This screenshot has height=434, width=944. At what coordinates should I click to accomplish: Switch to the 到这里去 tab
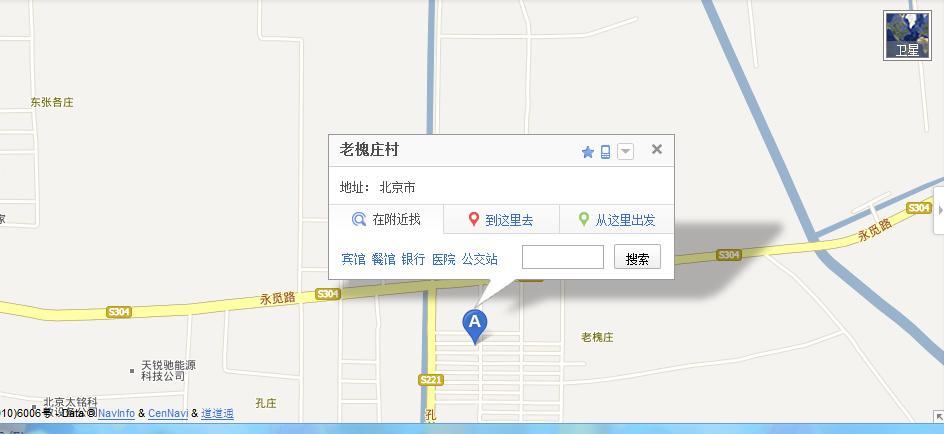(x=501, y=220)
